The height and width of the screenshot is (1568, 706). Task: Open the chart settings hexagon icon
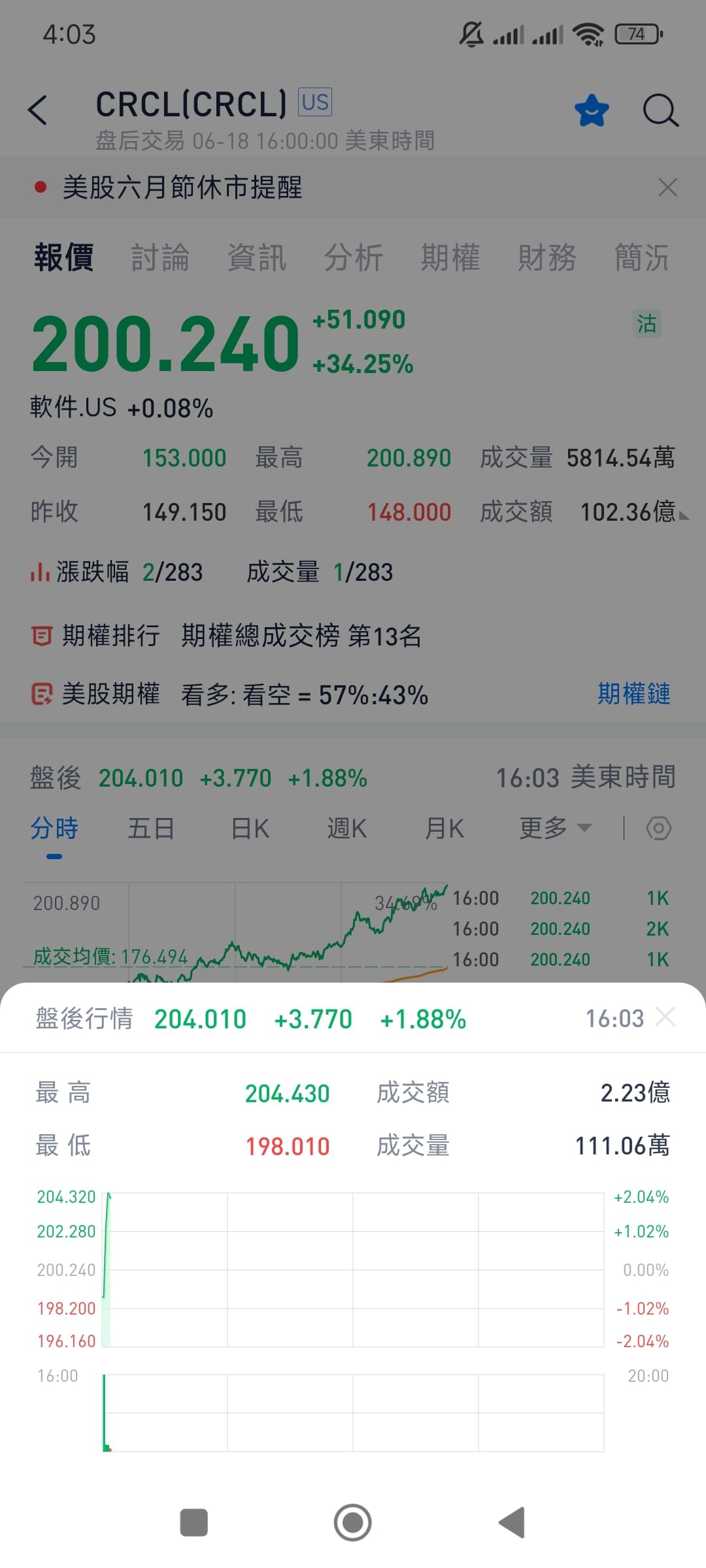(x=658, y=828)
